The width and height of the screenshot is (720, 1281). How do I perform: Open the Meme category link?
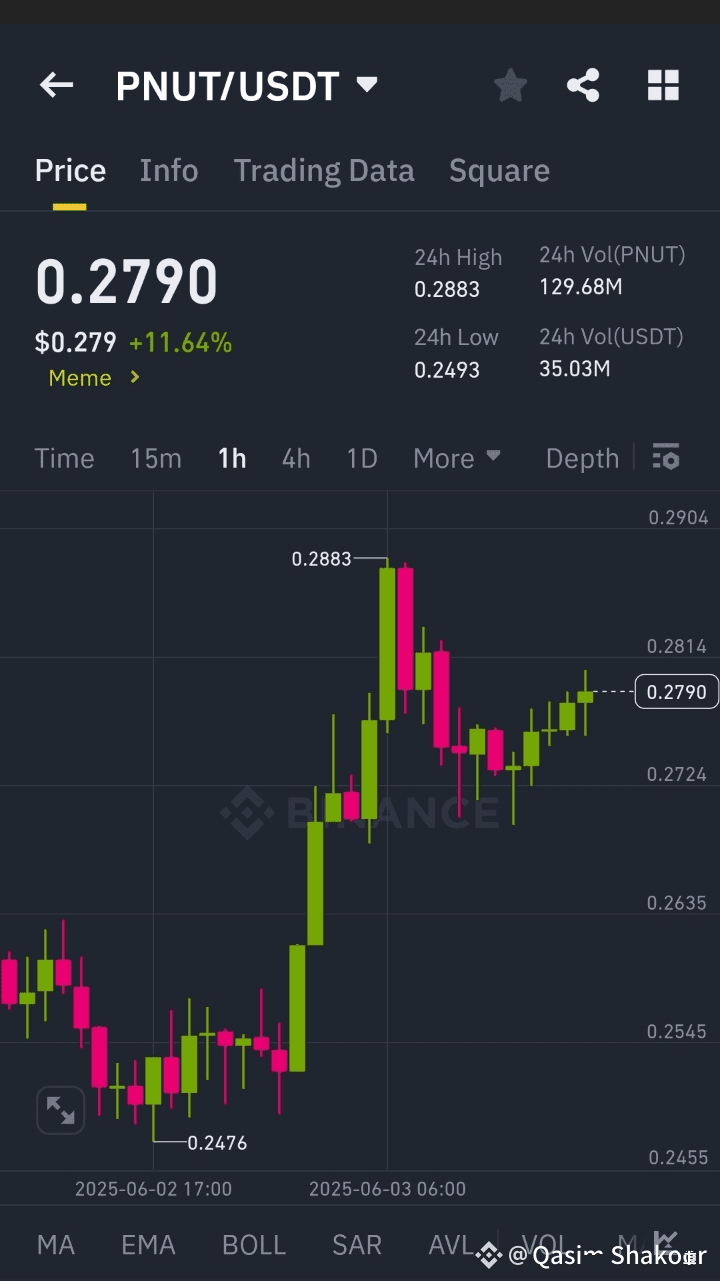tap(94, 378)
